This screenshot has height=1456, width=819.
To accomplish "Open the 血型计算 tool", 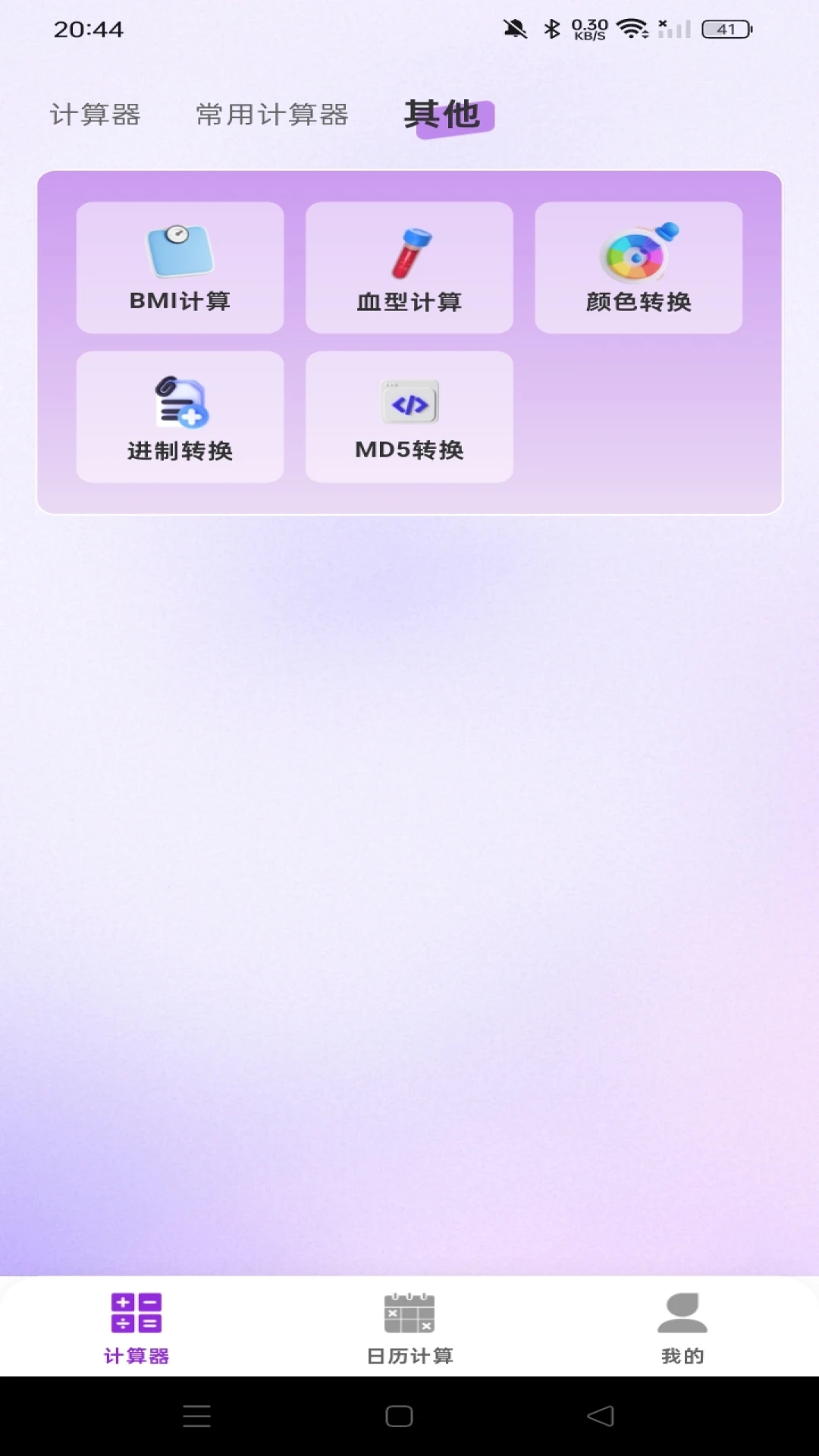I will 409,267.
